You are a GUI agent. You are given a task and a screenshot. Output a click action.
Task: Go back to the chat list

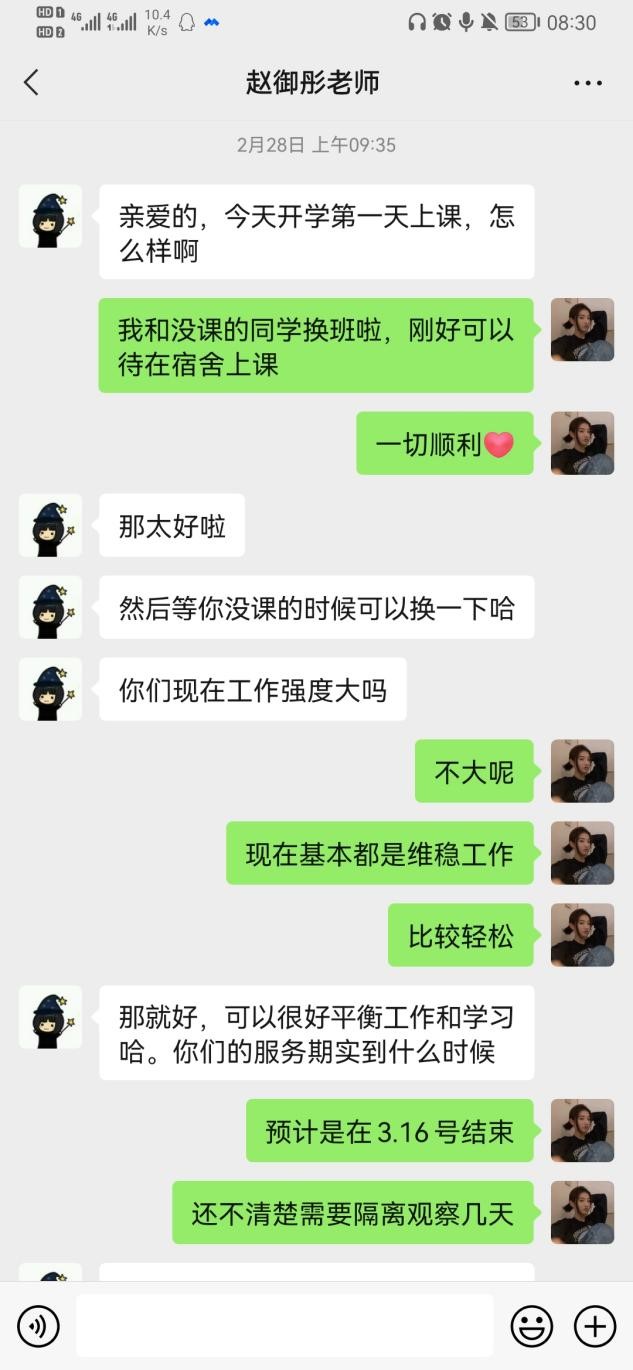tap(31, 82)
